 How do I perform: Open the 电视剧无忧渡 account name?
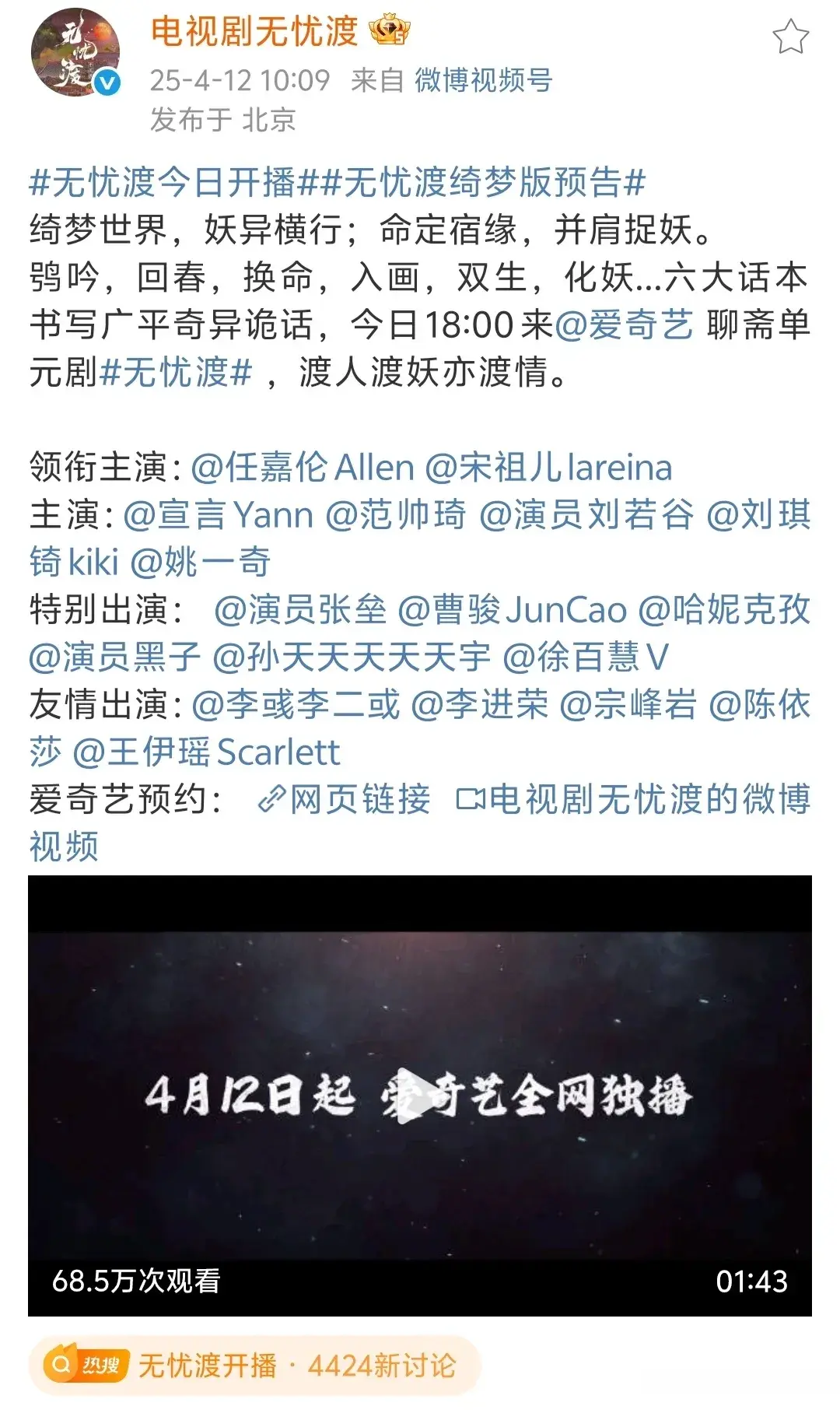(x=254, y=31)
